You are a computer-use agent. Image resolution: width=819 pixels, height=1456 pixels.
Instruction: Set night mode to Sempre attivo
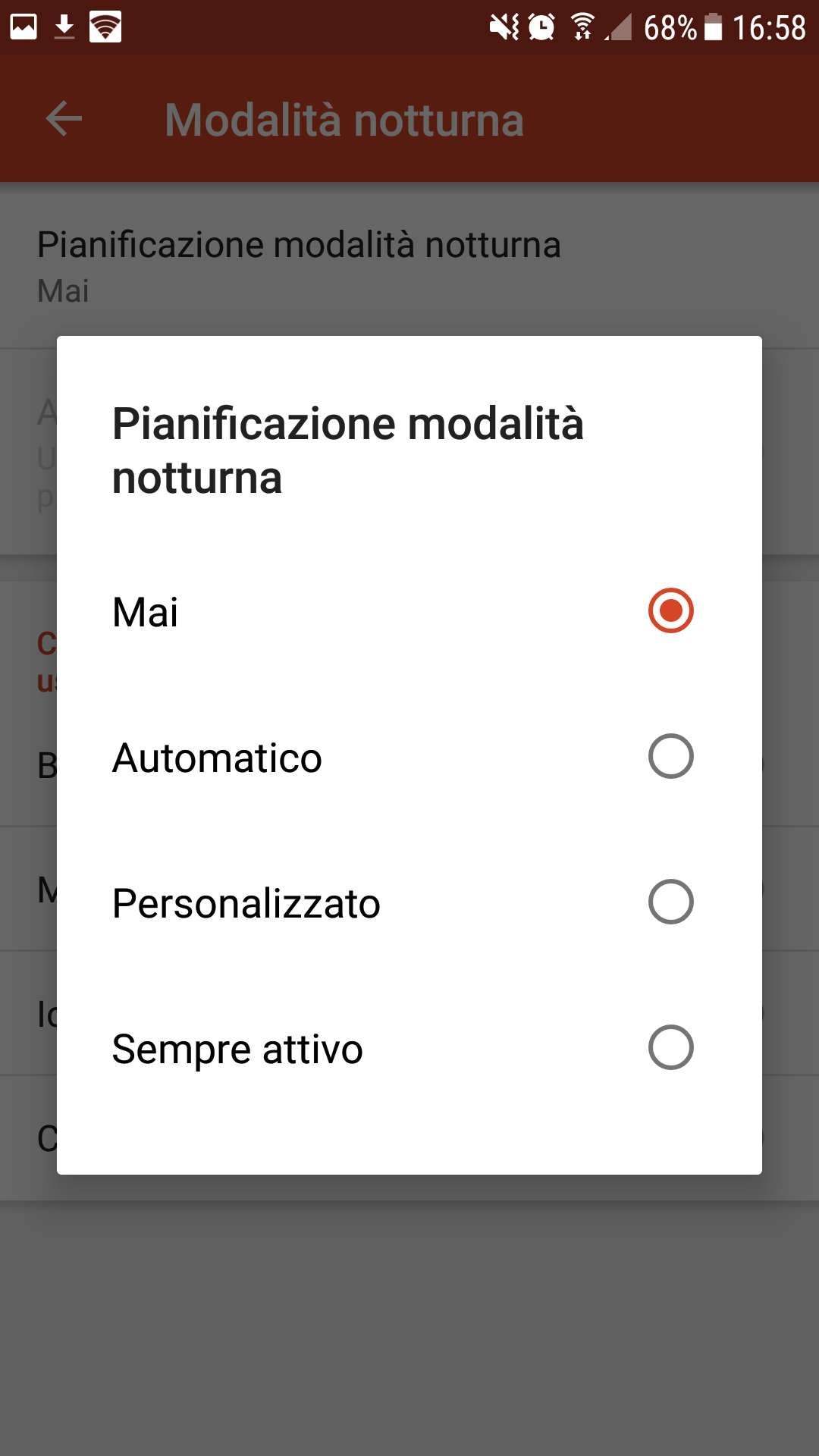[670, 1048]
